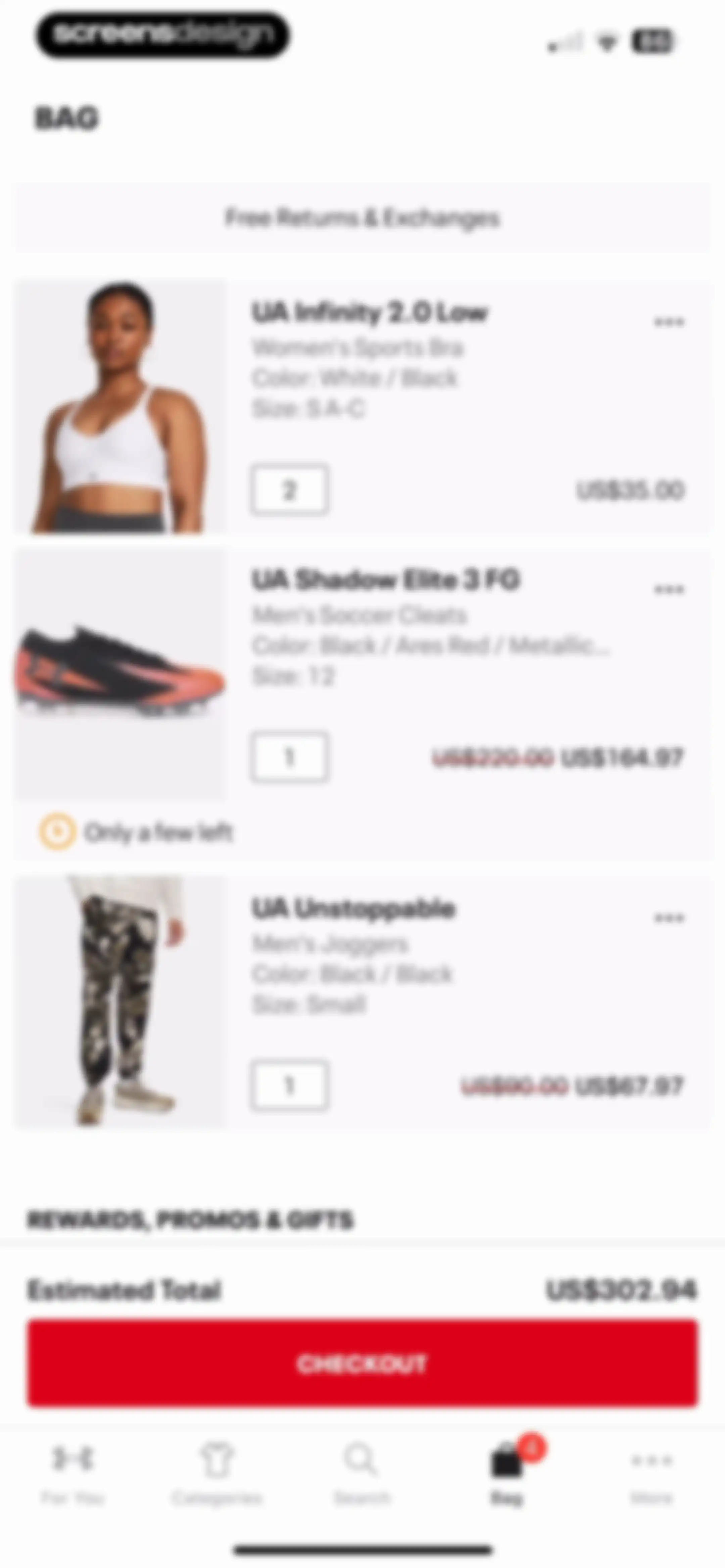Change quantity of UA Infinity 2.0 Low
Viewport: 725px width, 1568px height.
289,490
